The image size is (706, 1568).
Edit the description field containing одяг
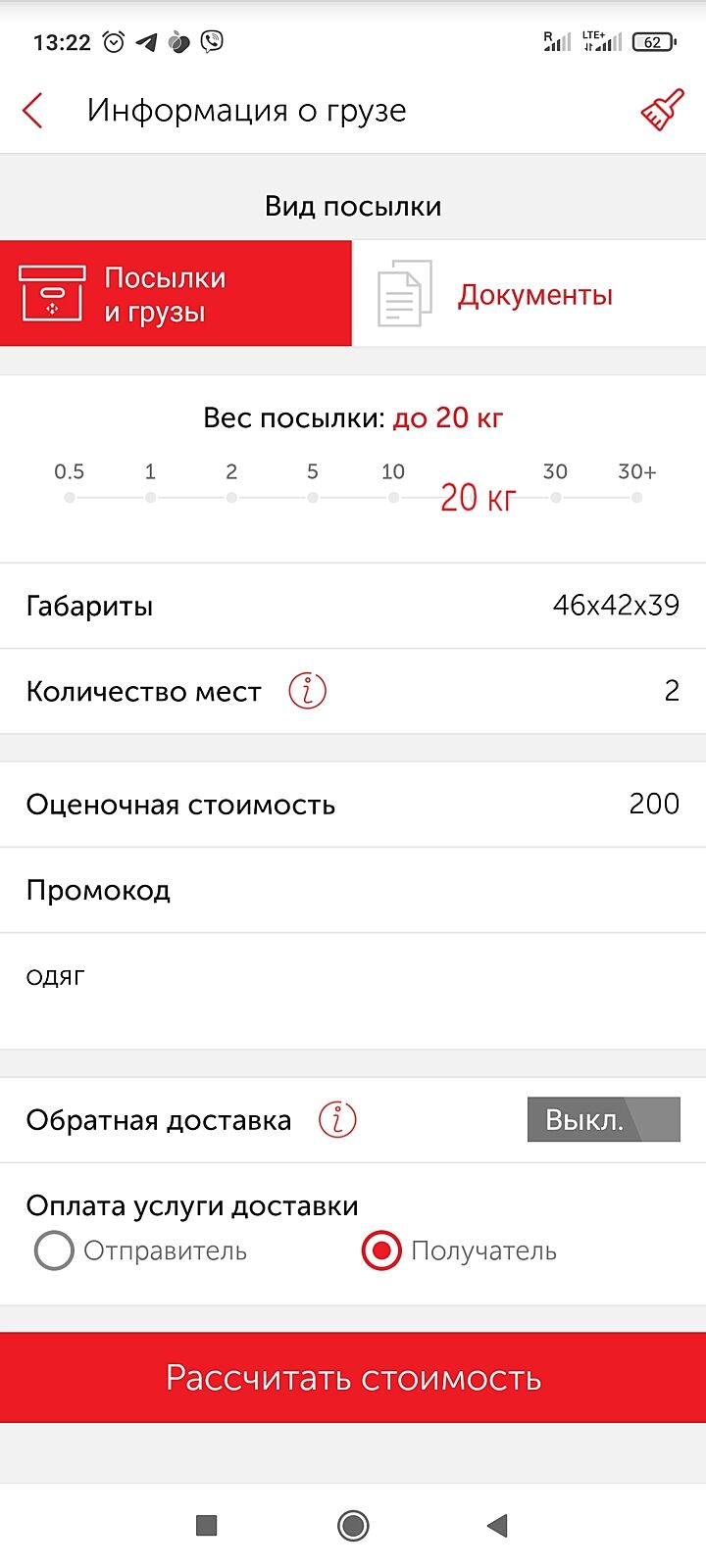click(353, 990)
